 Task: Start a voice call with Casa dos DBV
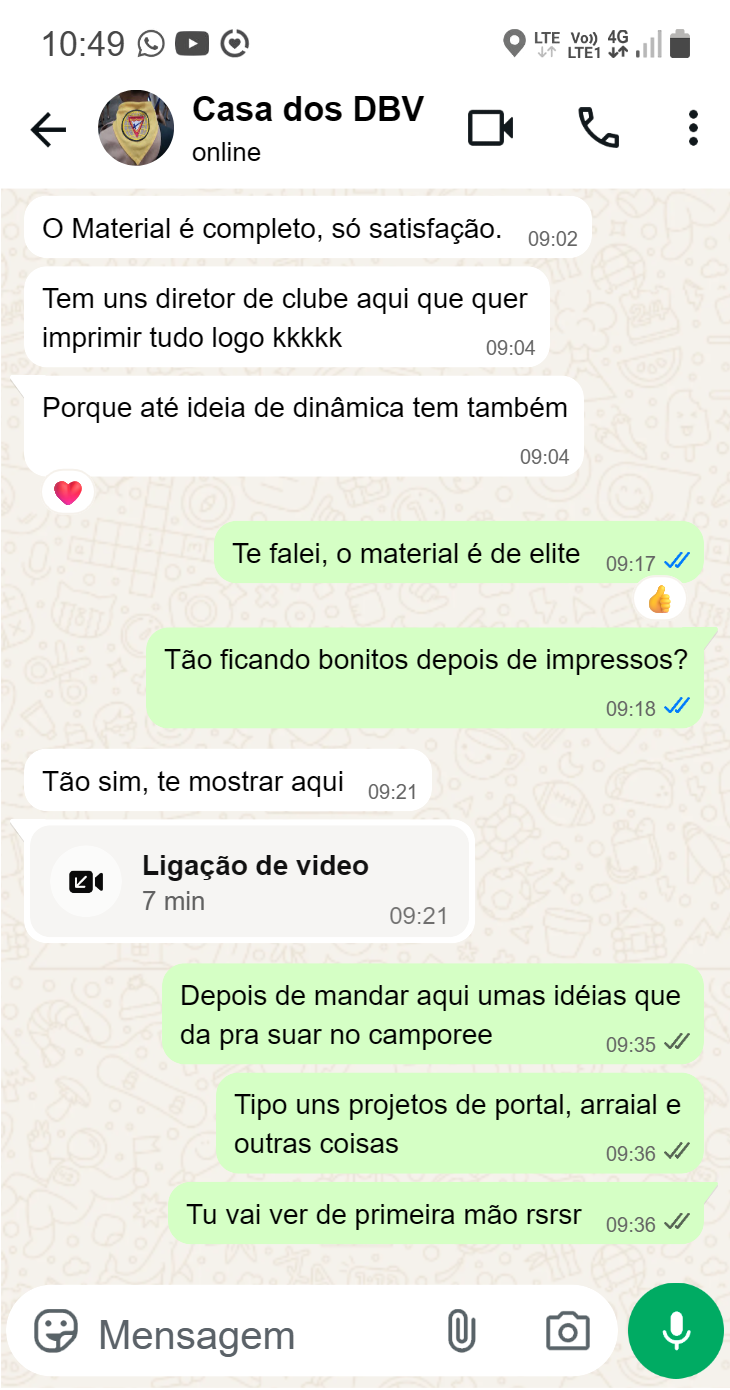point(598,128)
